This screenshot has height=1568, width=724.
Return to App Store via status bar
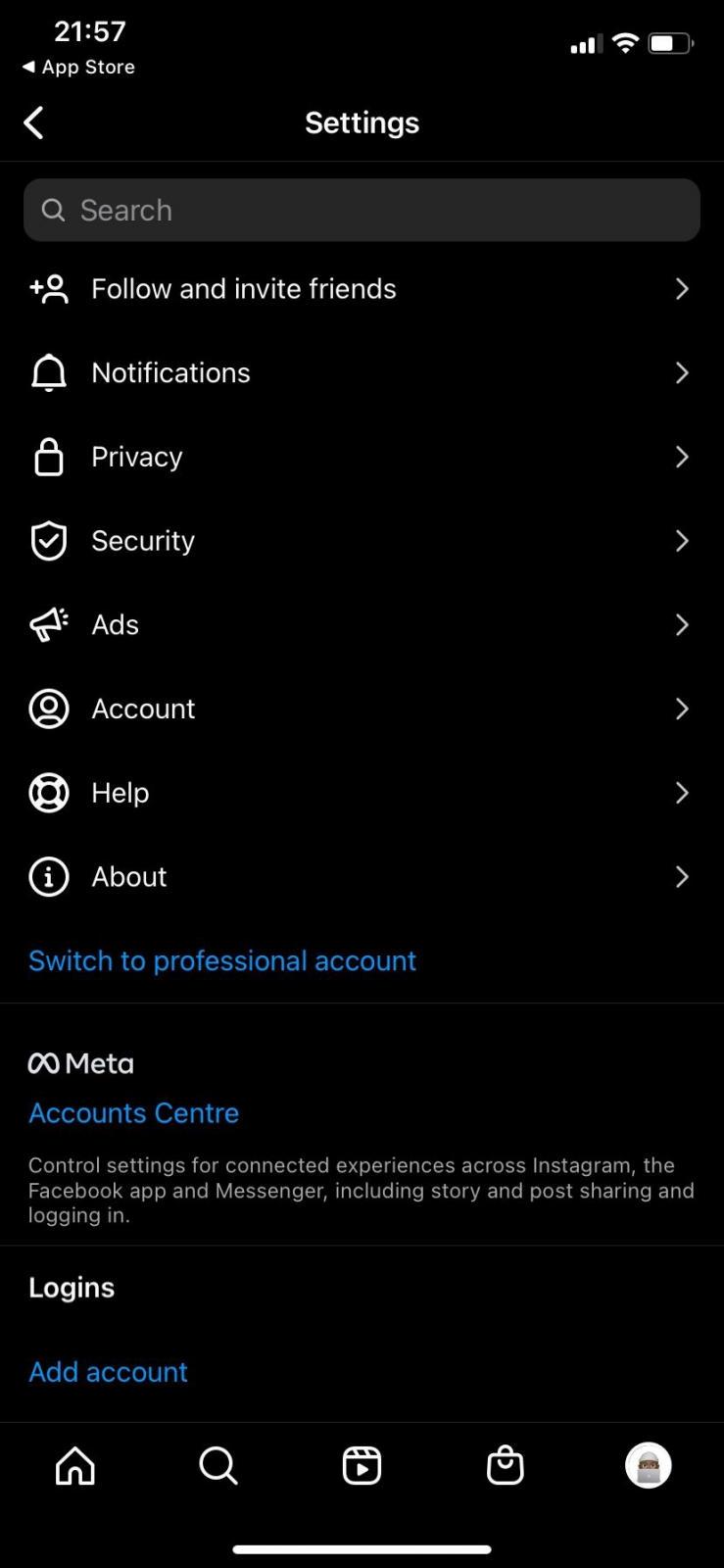pyautogui.click(x=79, y=68)
